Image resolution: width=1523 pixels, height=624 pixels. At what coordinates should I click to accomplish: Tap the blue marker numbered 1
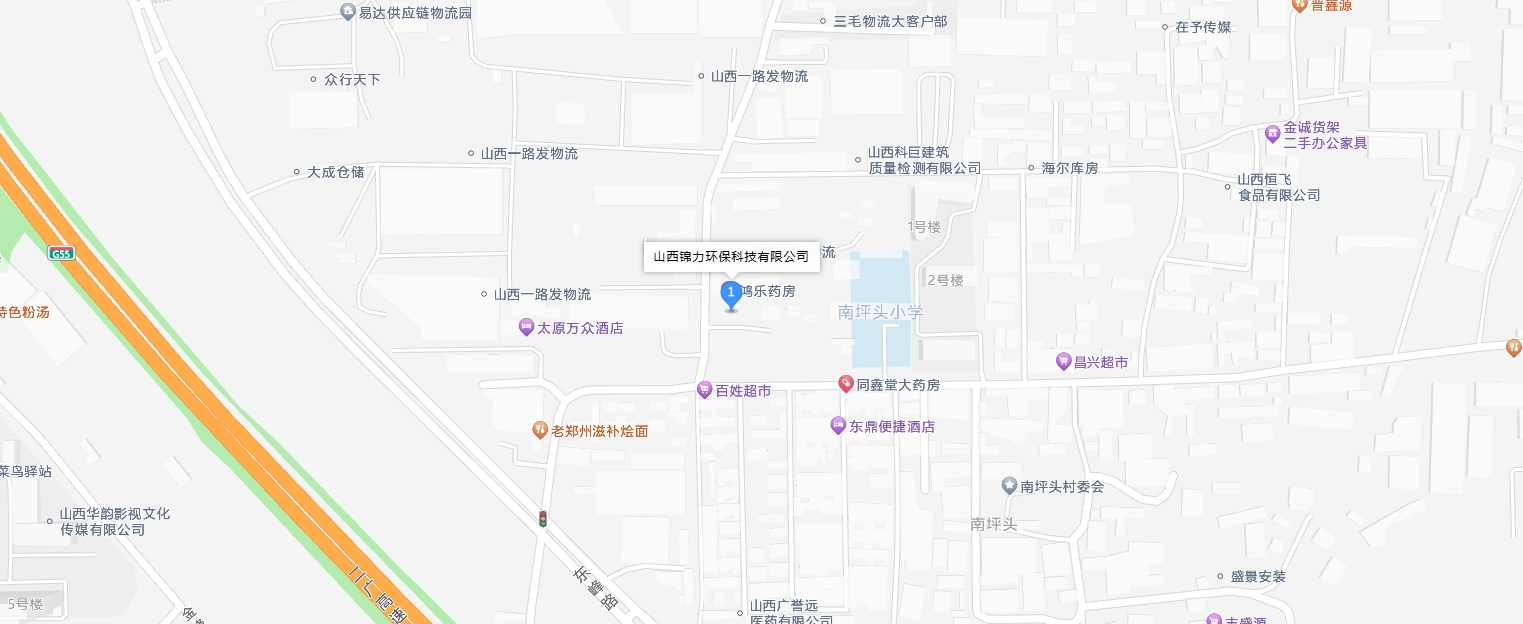tap(731, 294)
